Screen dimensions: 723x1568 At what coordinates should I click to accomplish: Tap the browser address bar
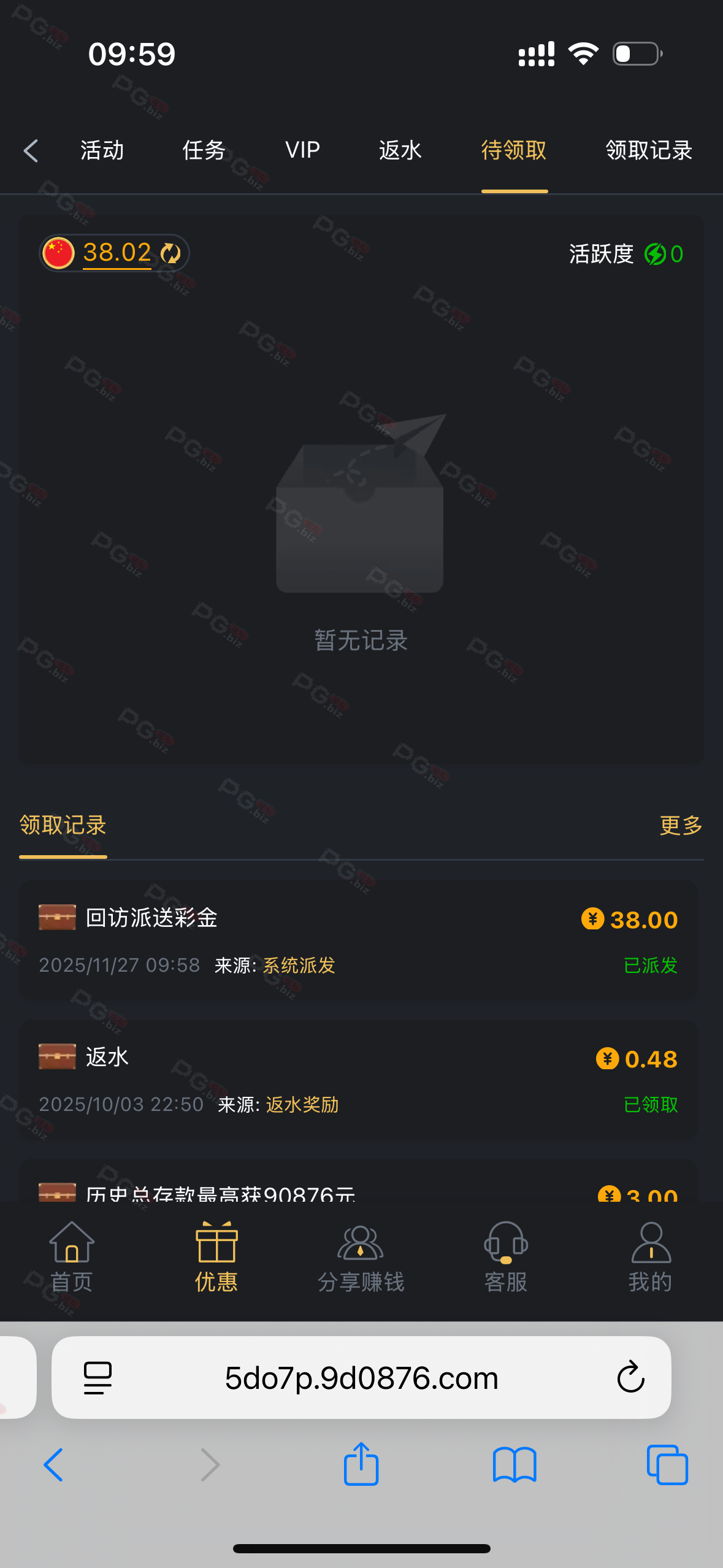pyautogui.click(x=361, y=1378)
